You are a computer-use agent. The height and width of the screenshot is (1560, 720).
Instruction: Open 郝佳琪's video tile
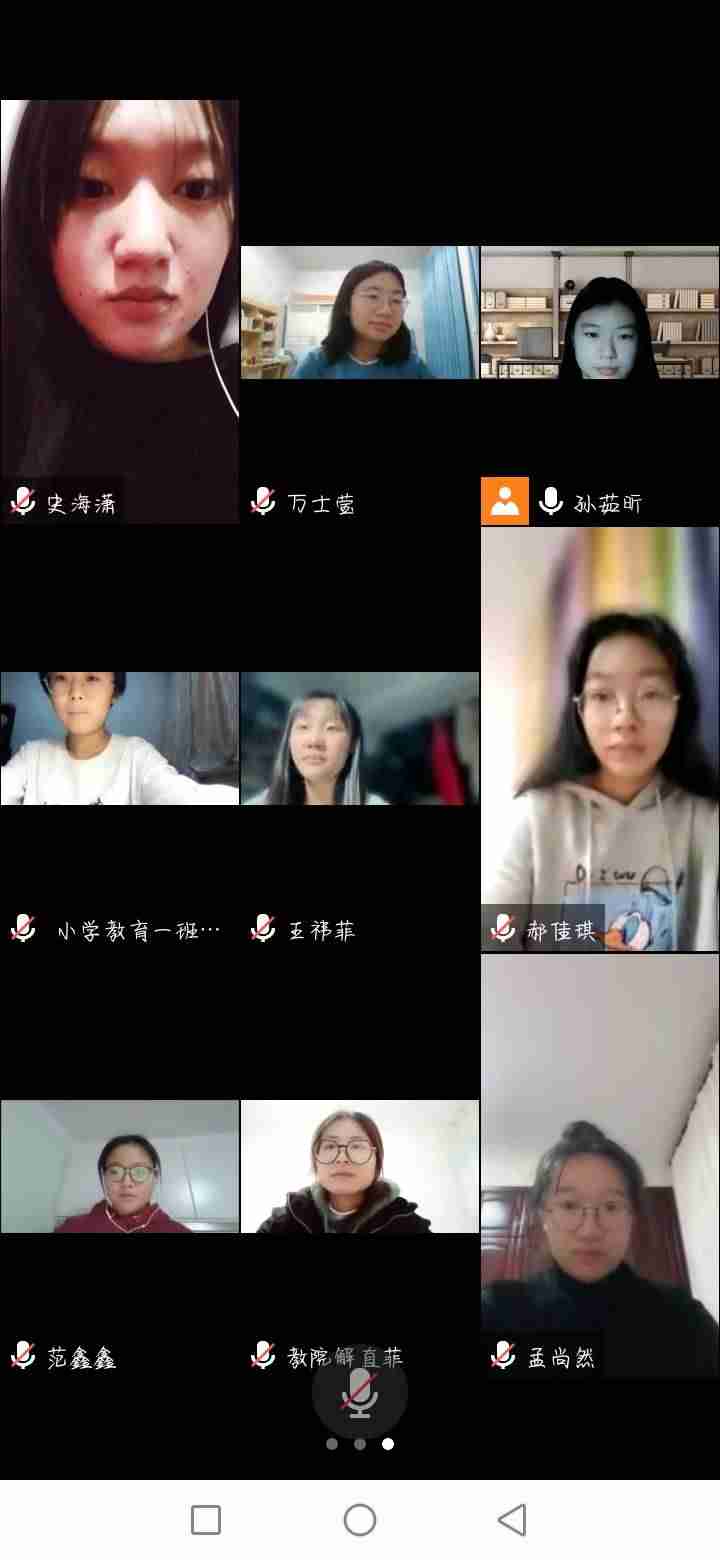[x=600, y=738]
